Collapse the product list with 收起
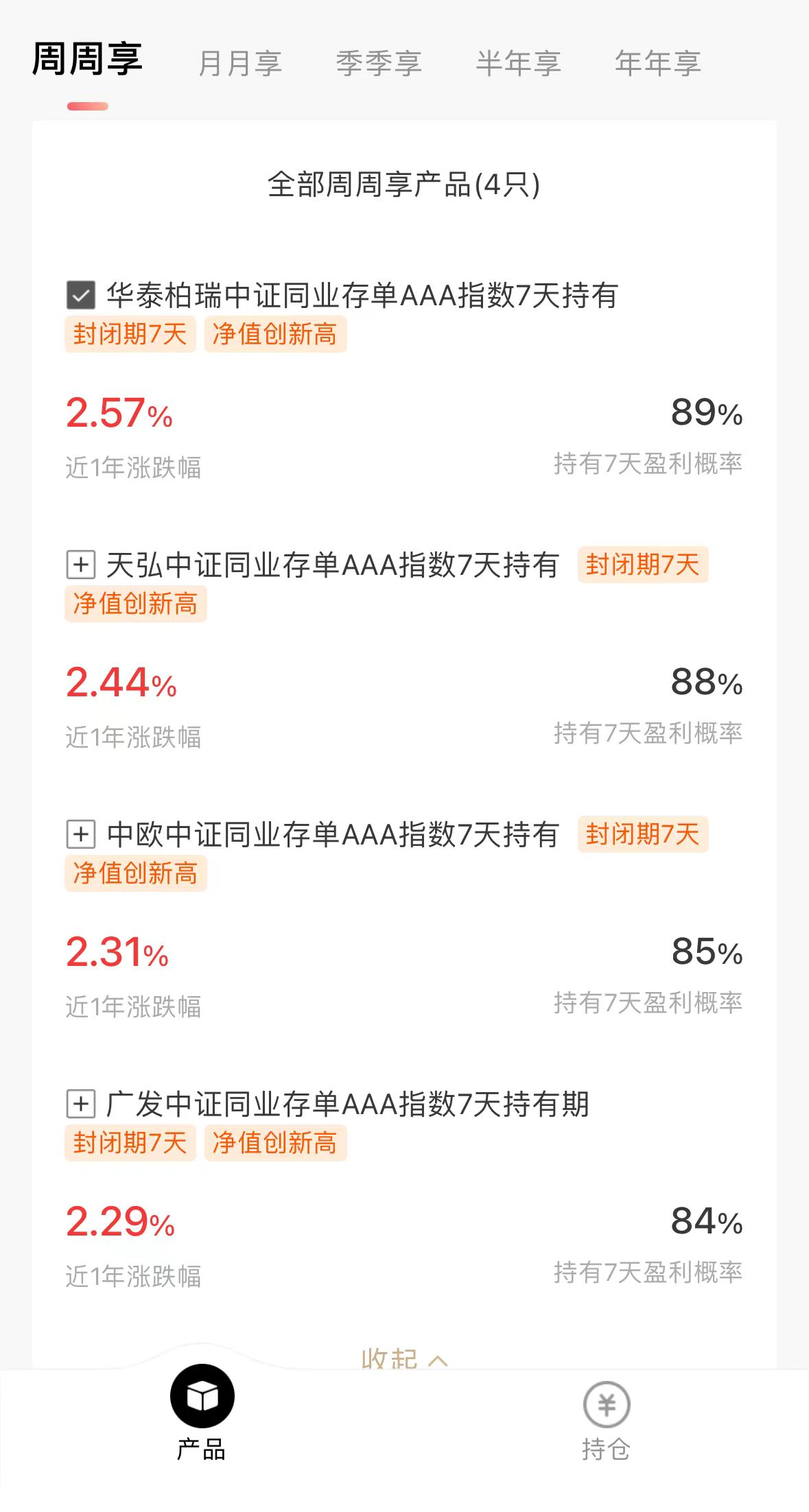The image size is (809, 1512). (x=403, y=1358)
